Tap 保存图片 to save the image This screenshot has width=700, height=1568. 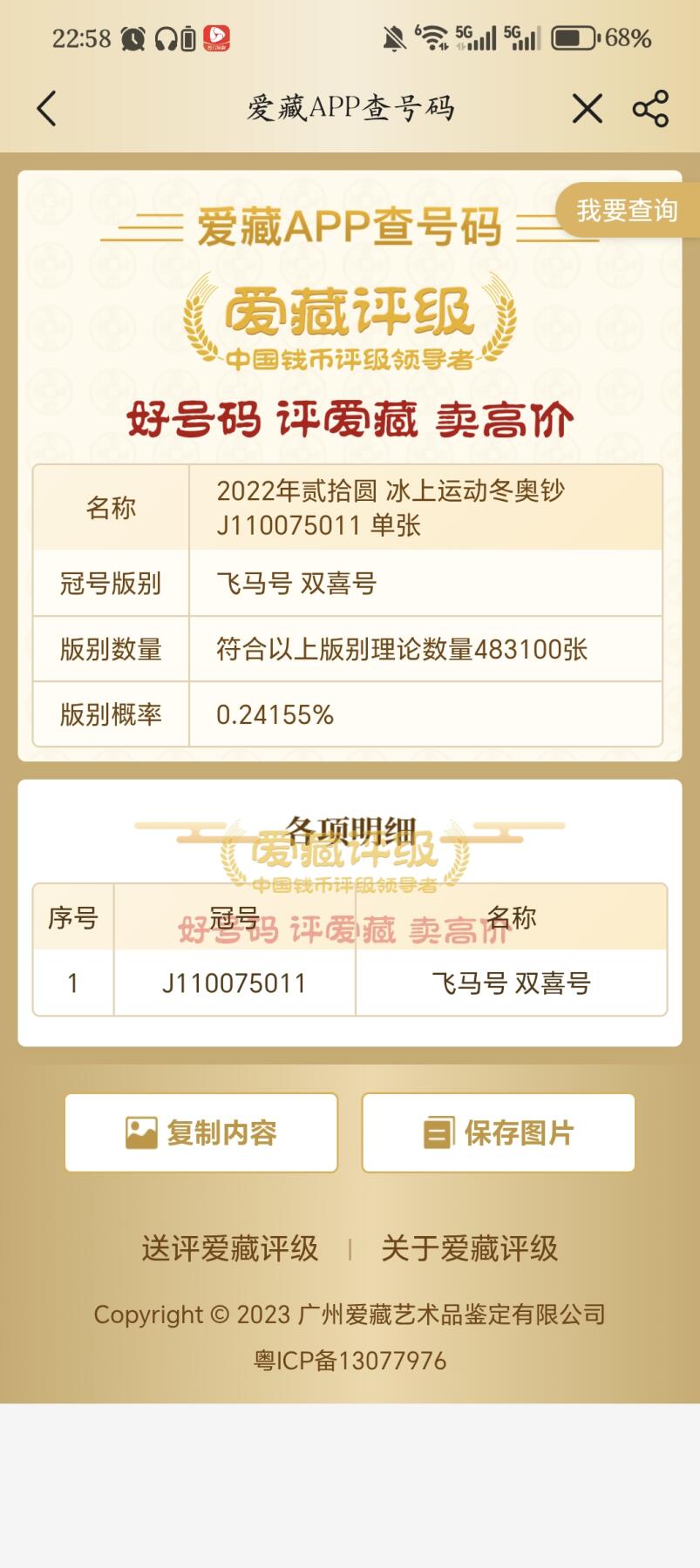[497, 1132]
